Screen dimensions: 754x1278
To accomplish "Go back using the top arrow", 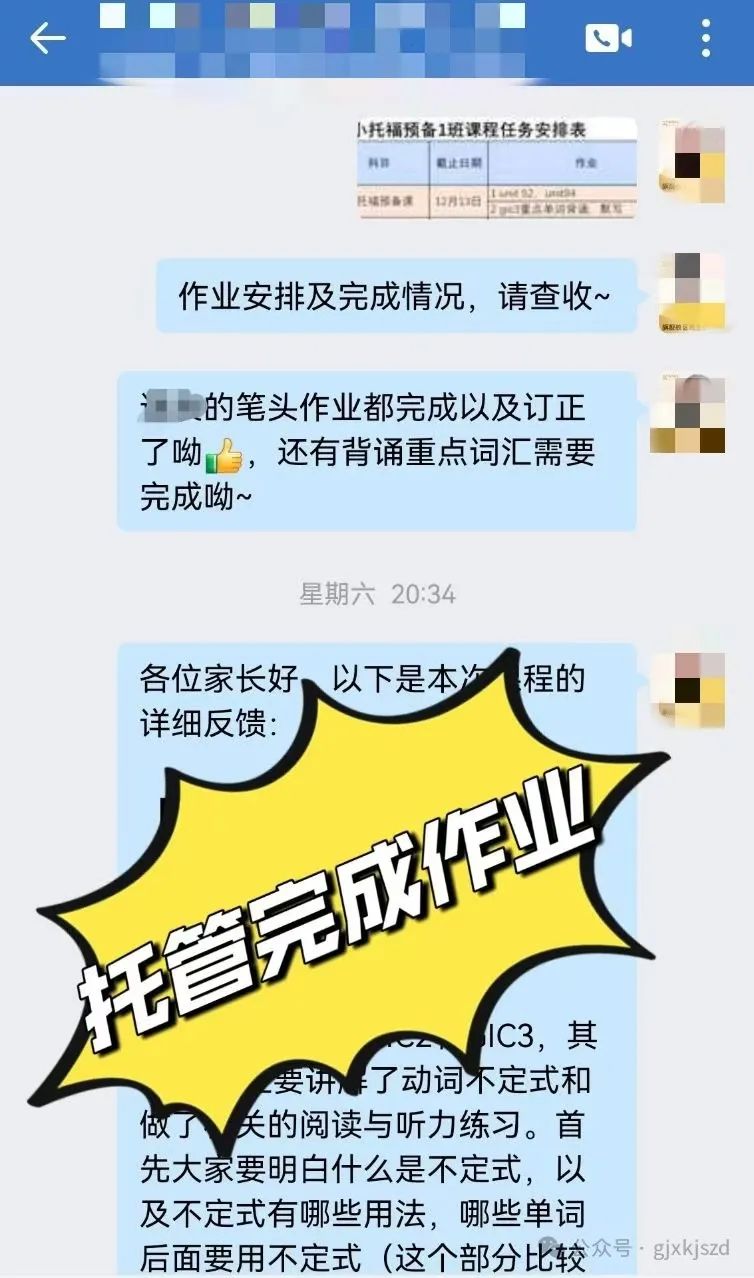I will 47,39.
